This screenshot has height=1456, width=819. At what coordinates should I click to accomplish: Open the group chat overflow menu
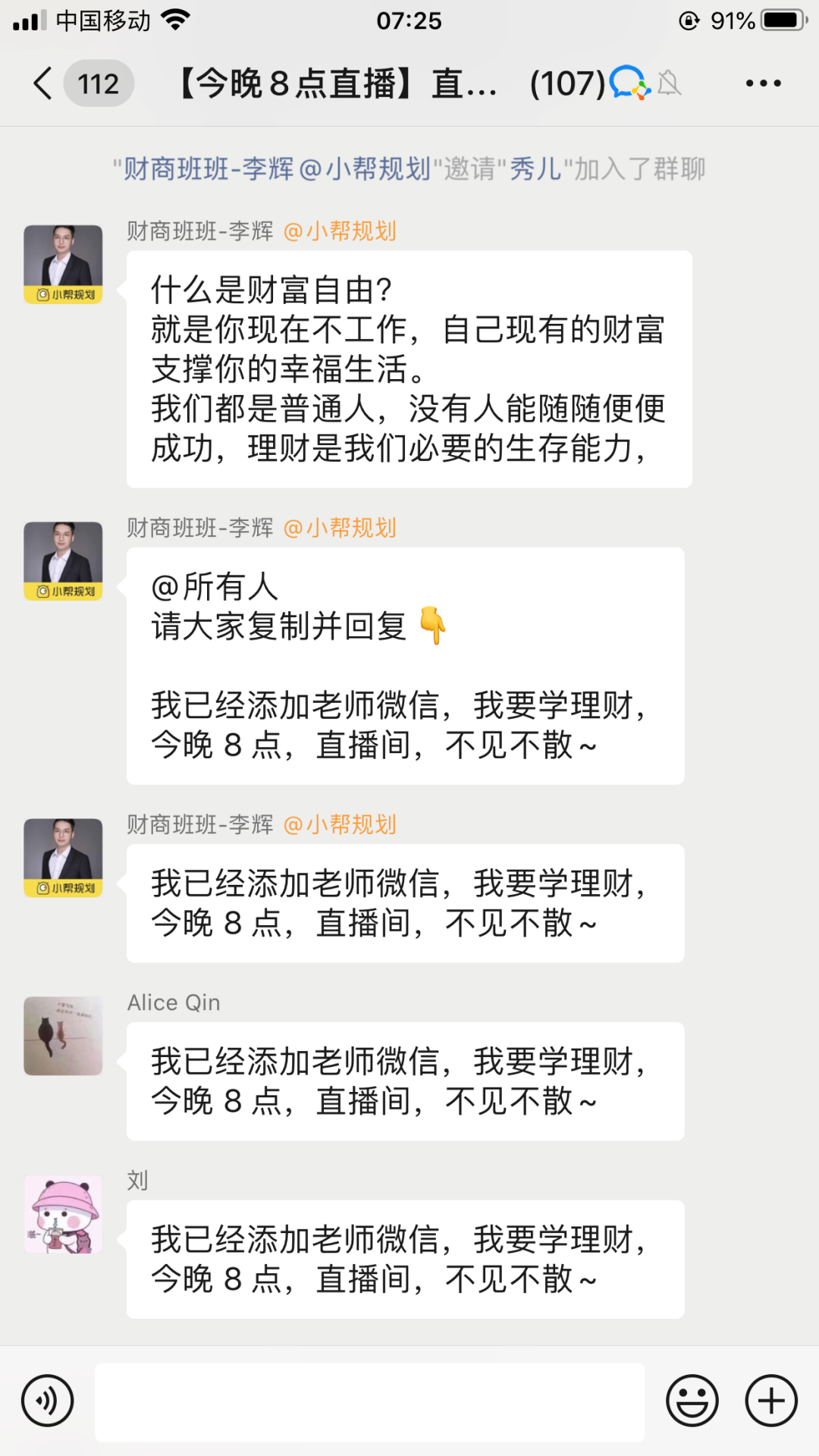tap(763, 83)
